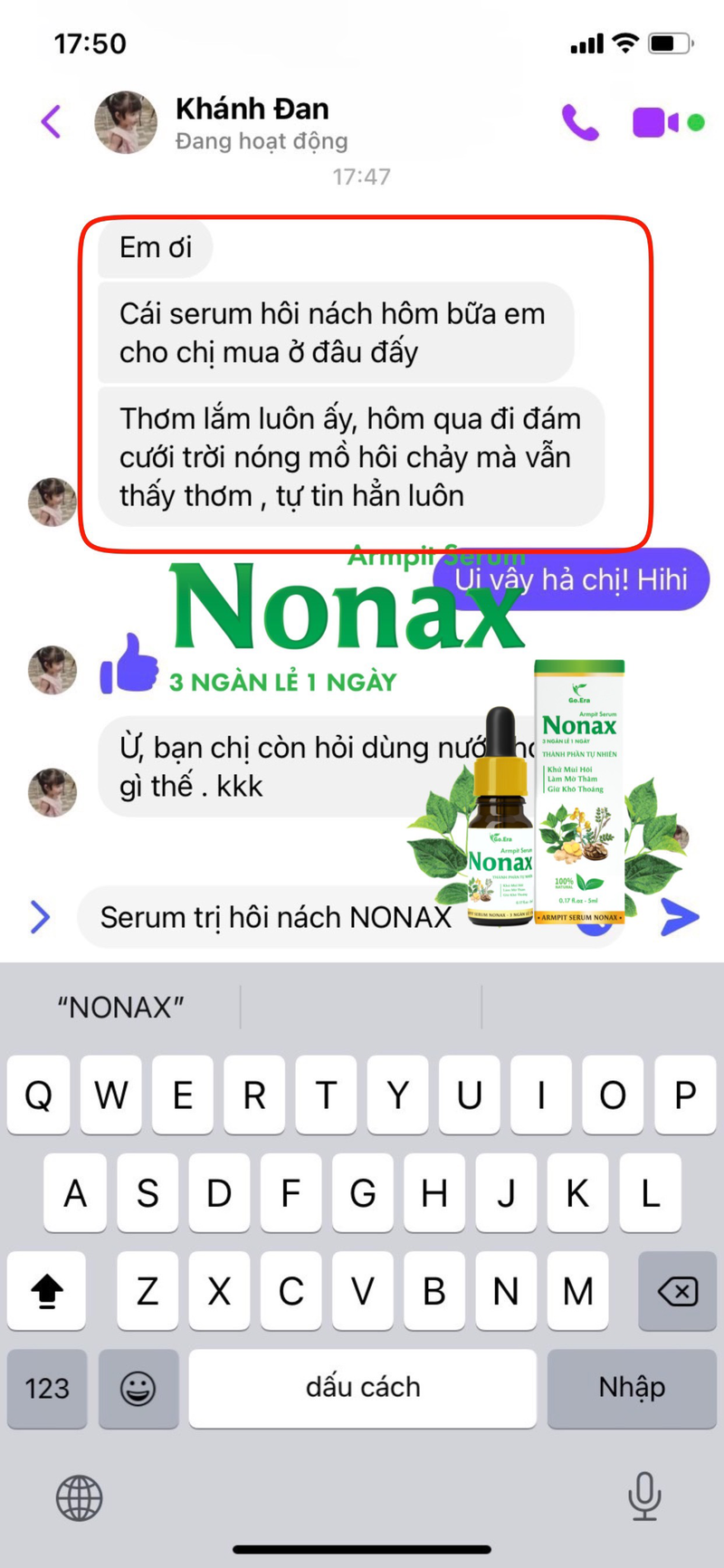Open Khánh Đan's chat details from header
724x1568 pixels.
pyautogui.click(x=252, y=122)
